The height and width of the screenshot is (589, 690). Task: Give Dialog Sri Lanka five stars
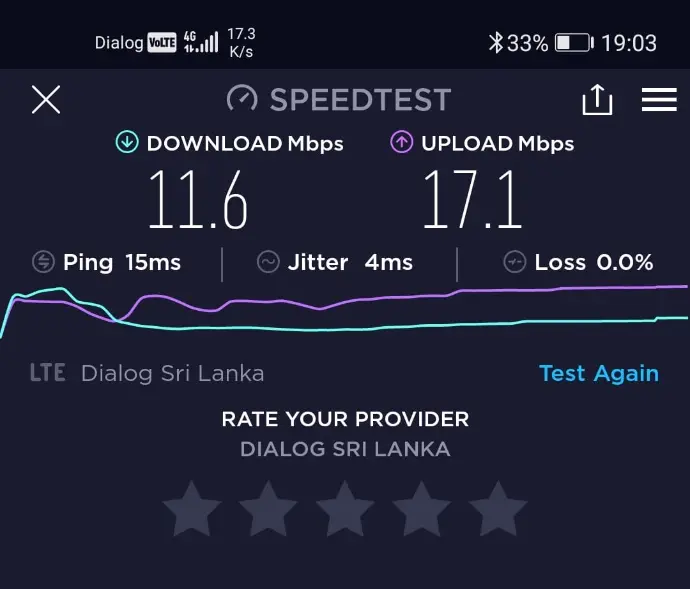tap(498, 509)
